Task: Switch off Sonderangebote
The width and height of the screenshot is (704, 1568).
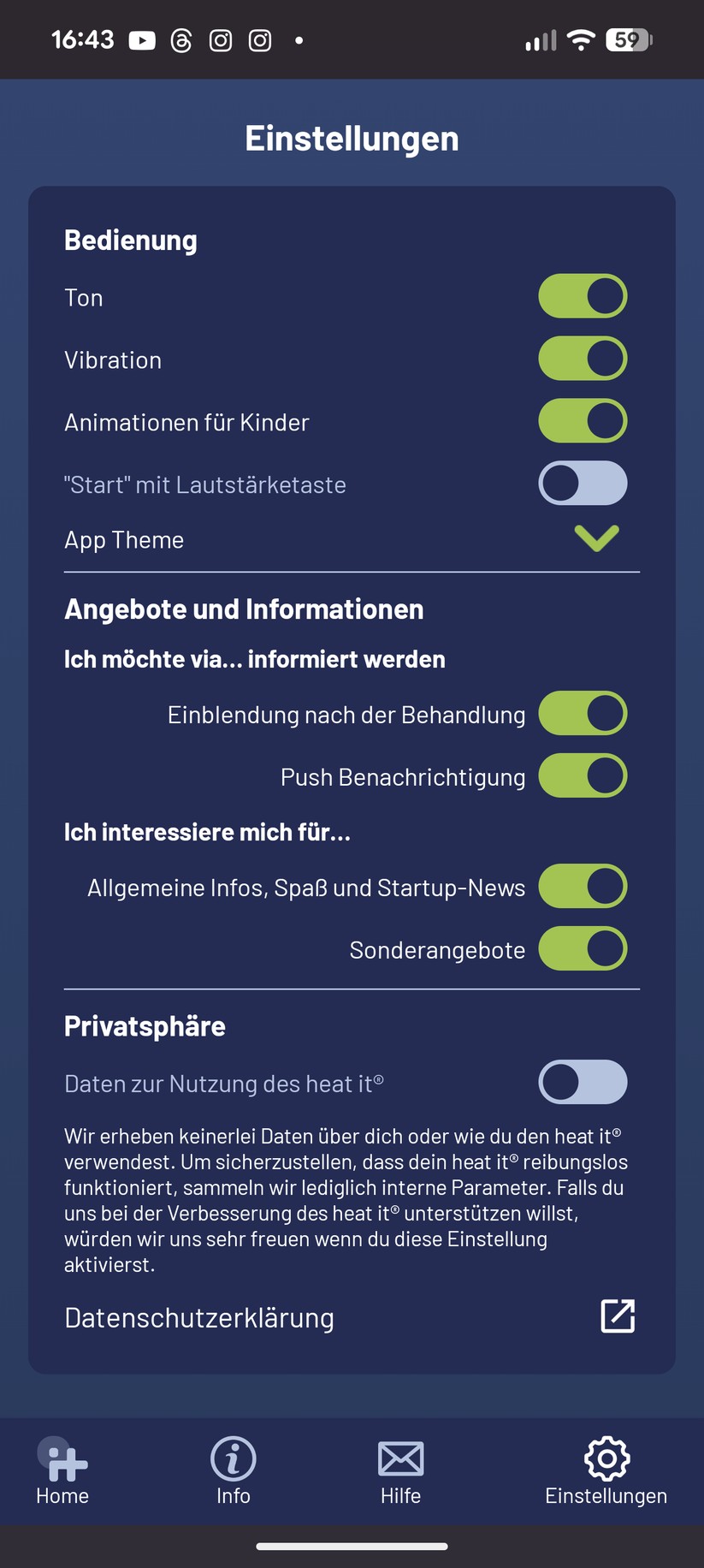Action: tap(583, 948)
